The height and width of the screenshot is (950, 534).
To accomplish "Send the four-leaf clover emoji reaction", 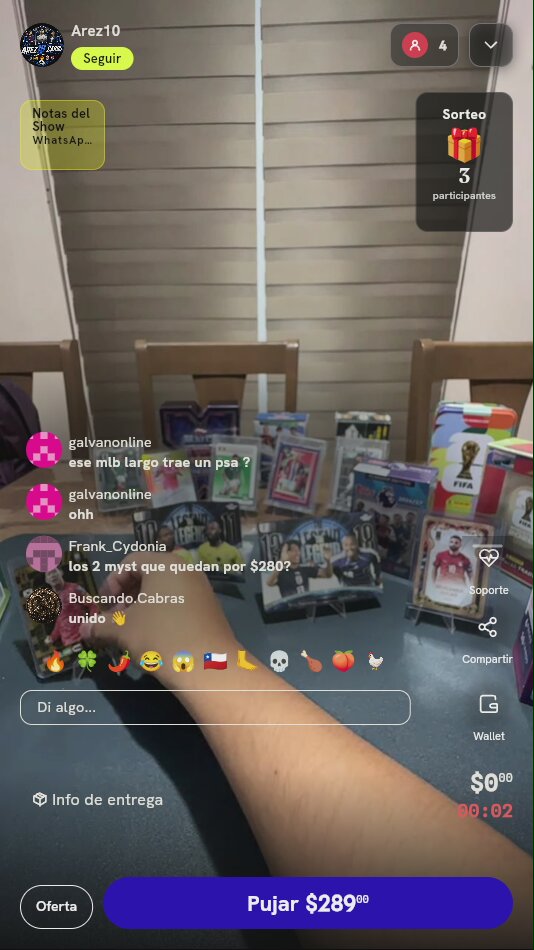I will (87, 662).
